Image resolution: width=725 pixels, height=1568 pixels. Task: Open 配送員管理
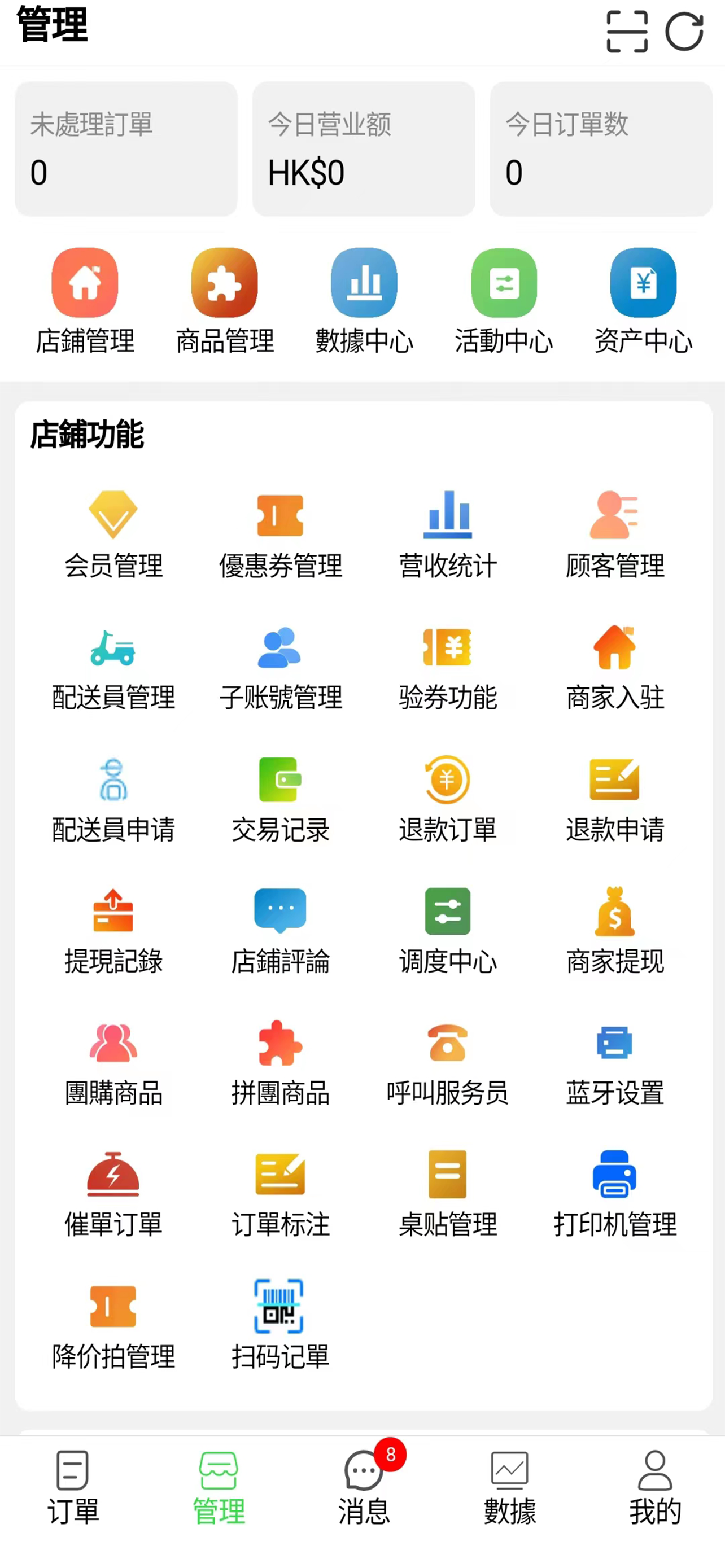[113, 668]
